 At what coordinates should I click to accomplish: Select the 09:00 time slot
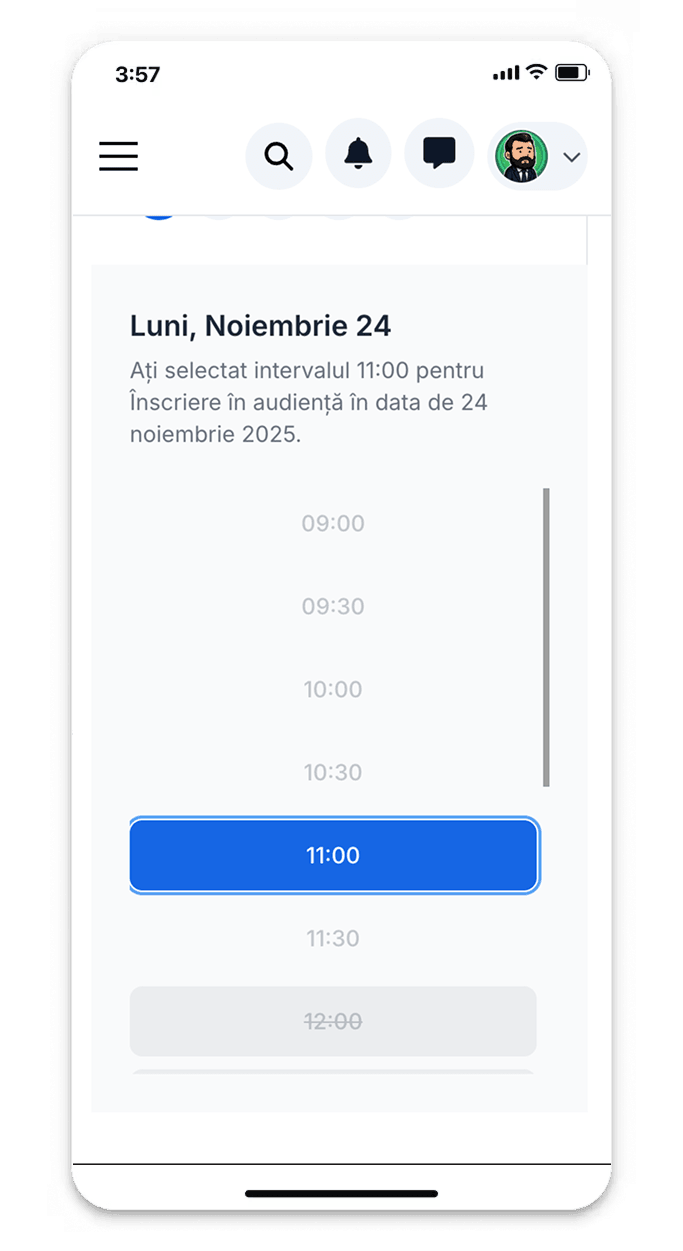tap(333, 523)
